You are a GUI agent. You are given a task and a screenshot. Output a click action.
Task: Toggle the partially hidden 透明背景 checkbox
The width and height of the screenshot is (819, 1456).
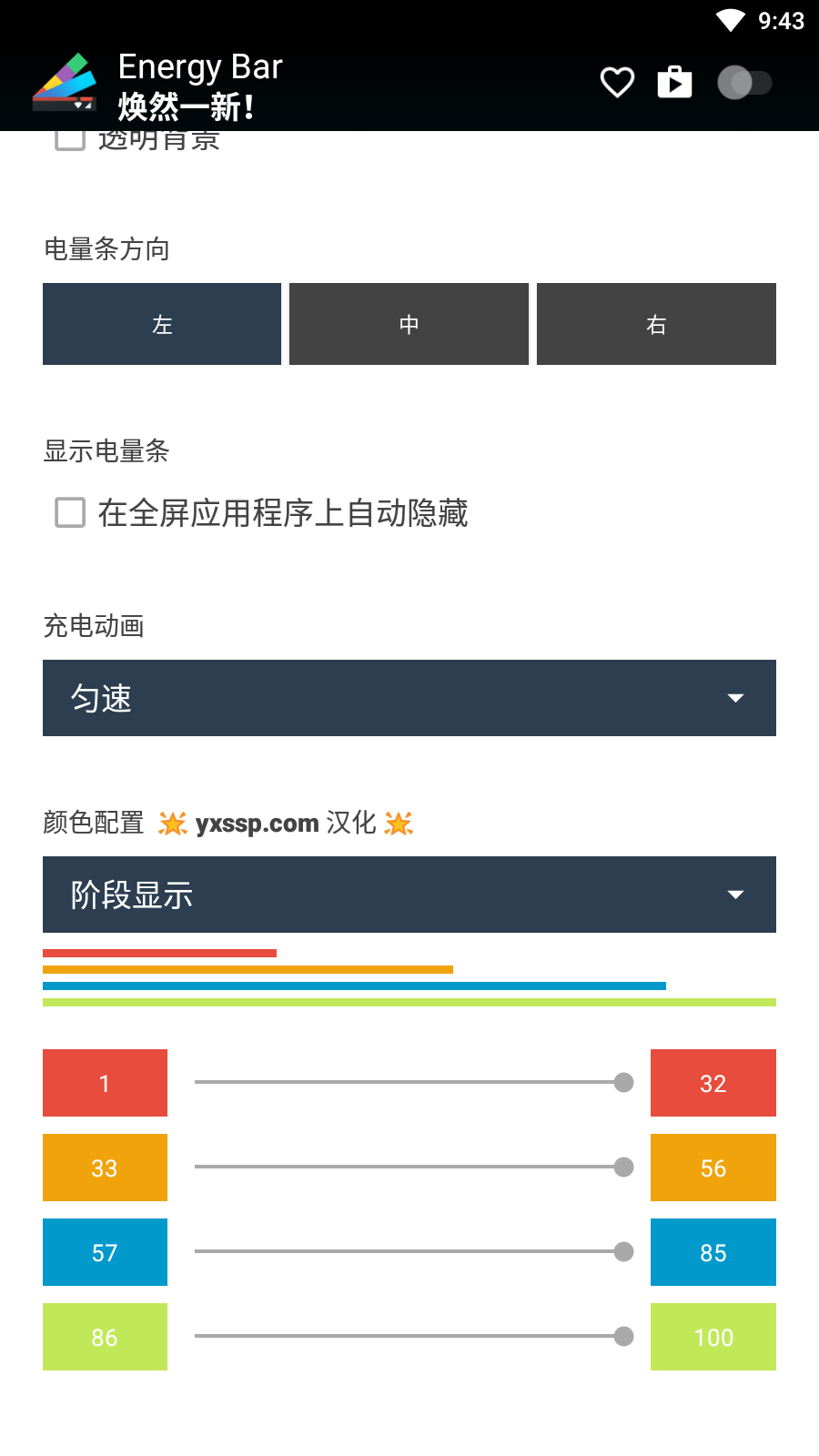70,140
